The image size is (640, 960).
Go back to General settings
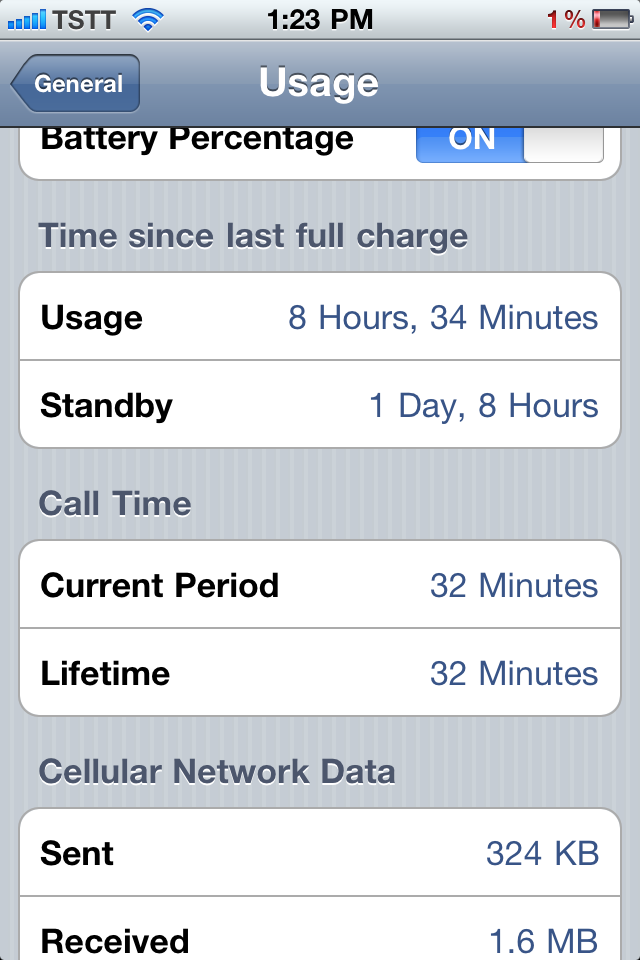(76, 84)
